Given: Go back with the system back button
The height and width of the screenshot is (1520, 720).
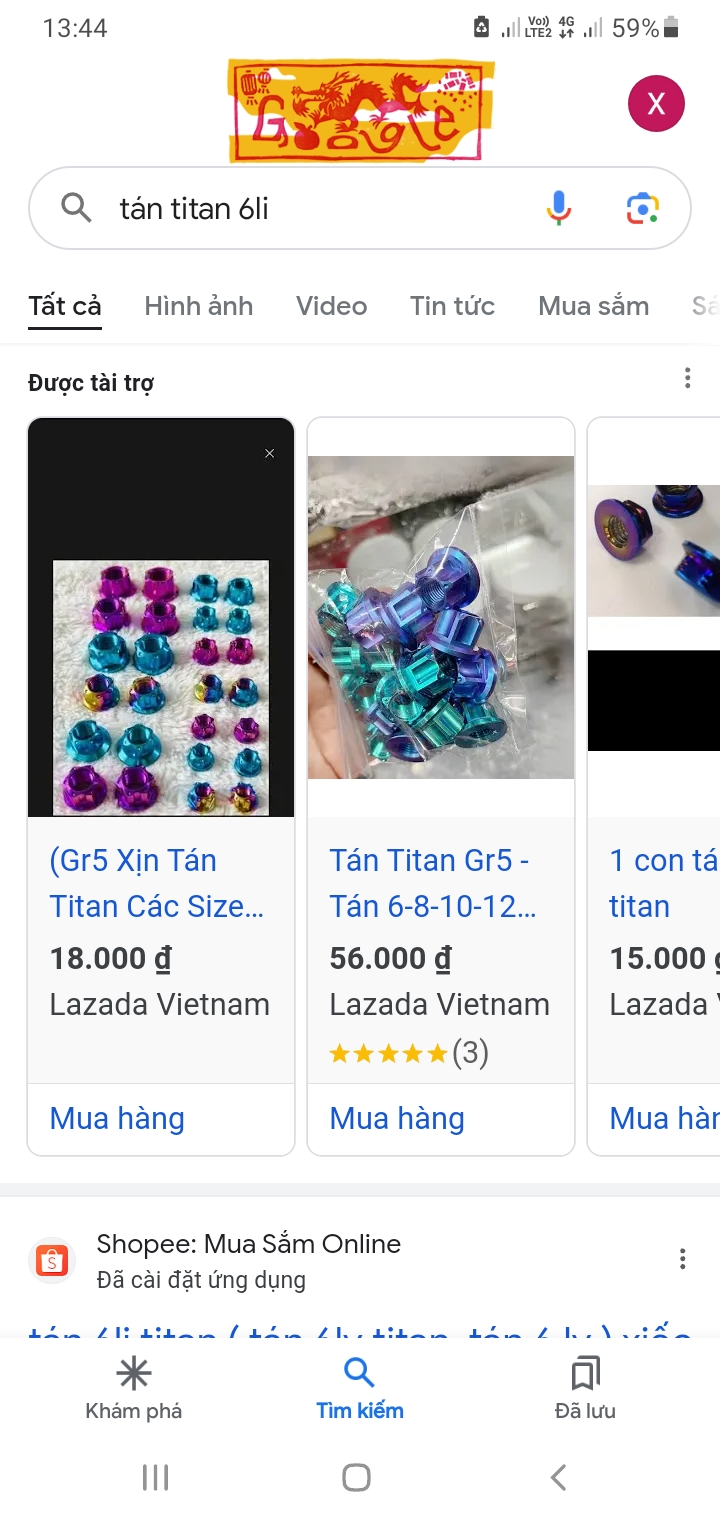Looking at the screenshot, I should (559, 1477).
